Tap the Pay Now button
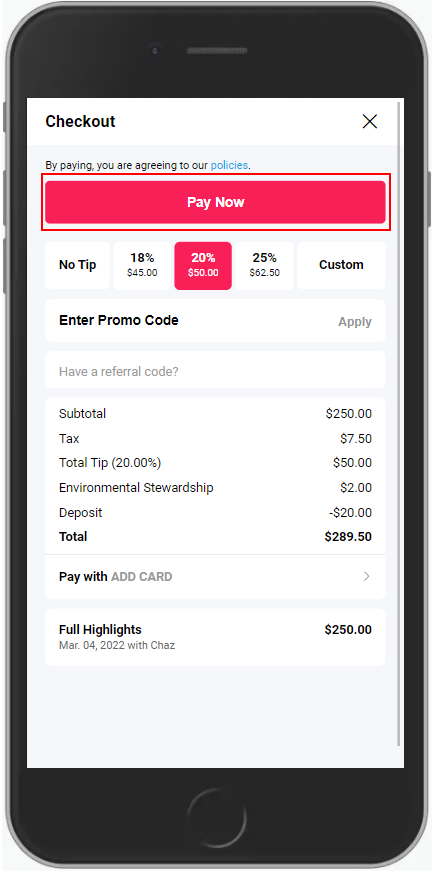This screenshot has height=871, width=434. click(x=215, y=202)
